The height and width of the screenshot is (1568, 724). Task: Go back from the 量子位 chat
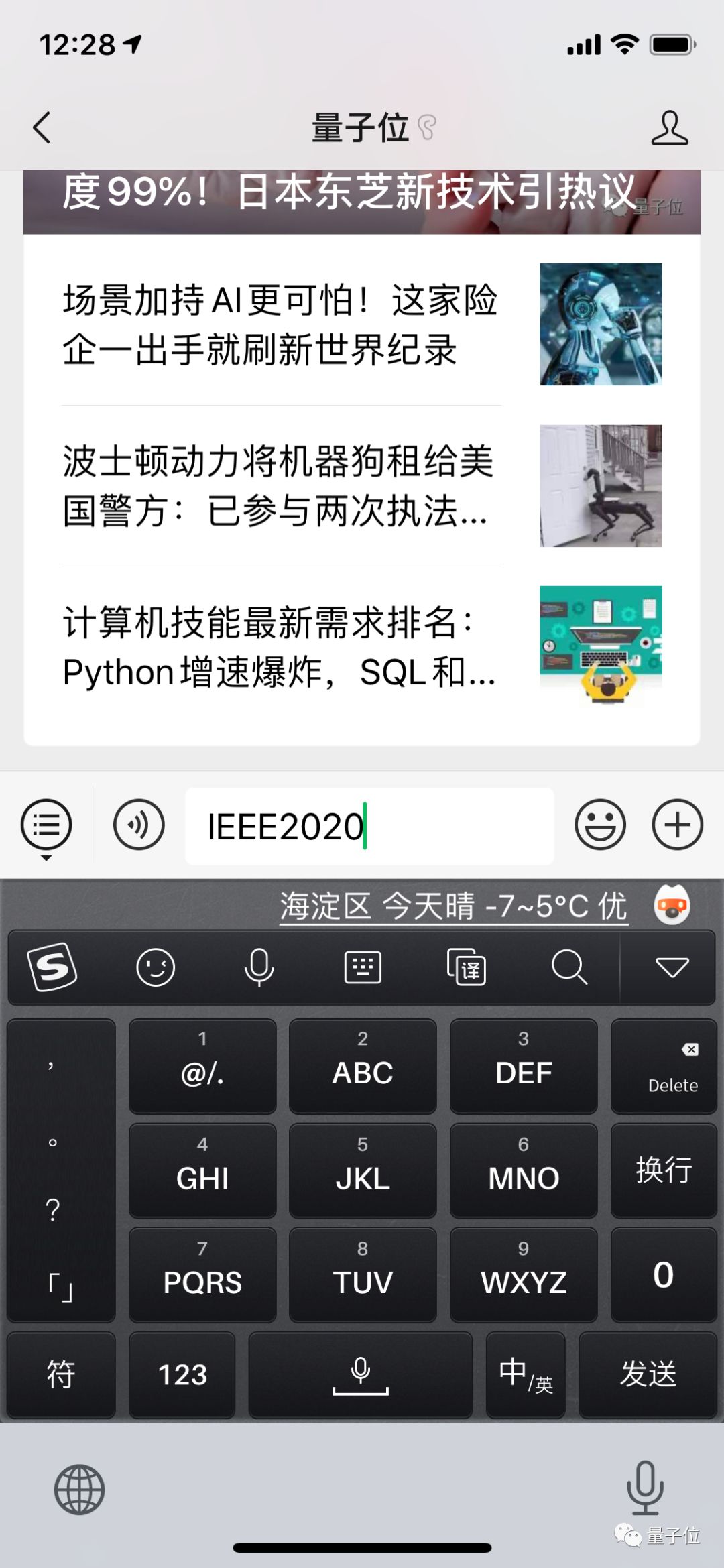pos(42,127)
